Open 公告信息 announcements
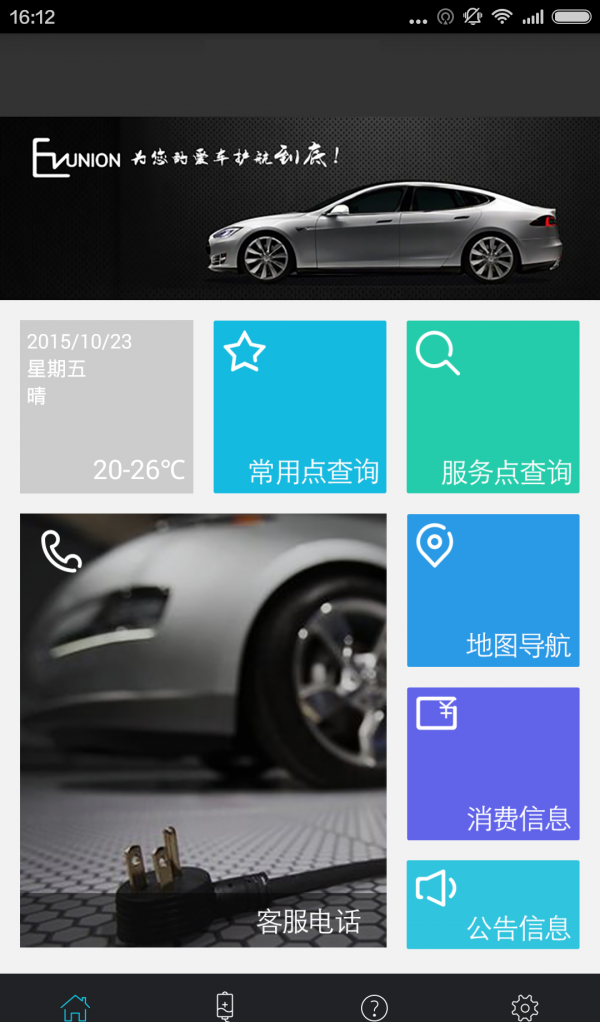 [x=493, y=904]
